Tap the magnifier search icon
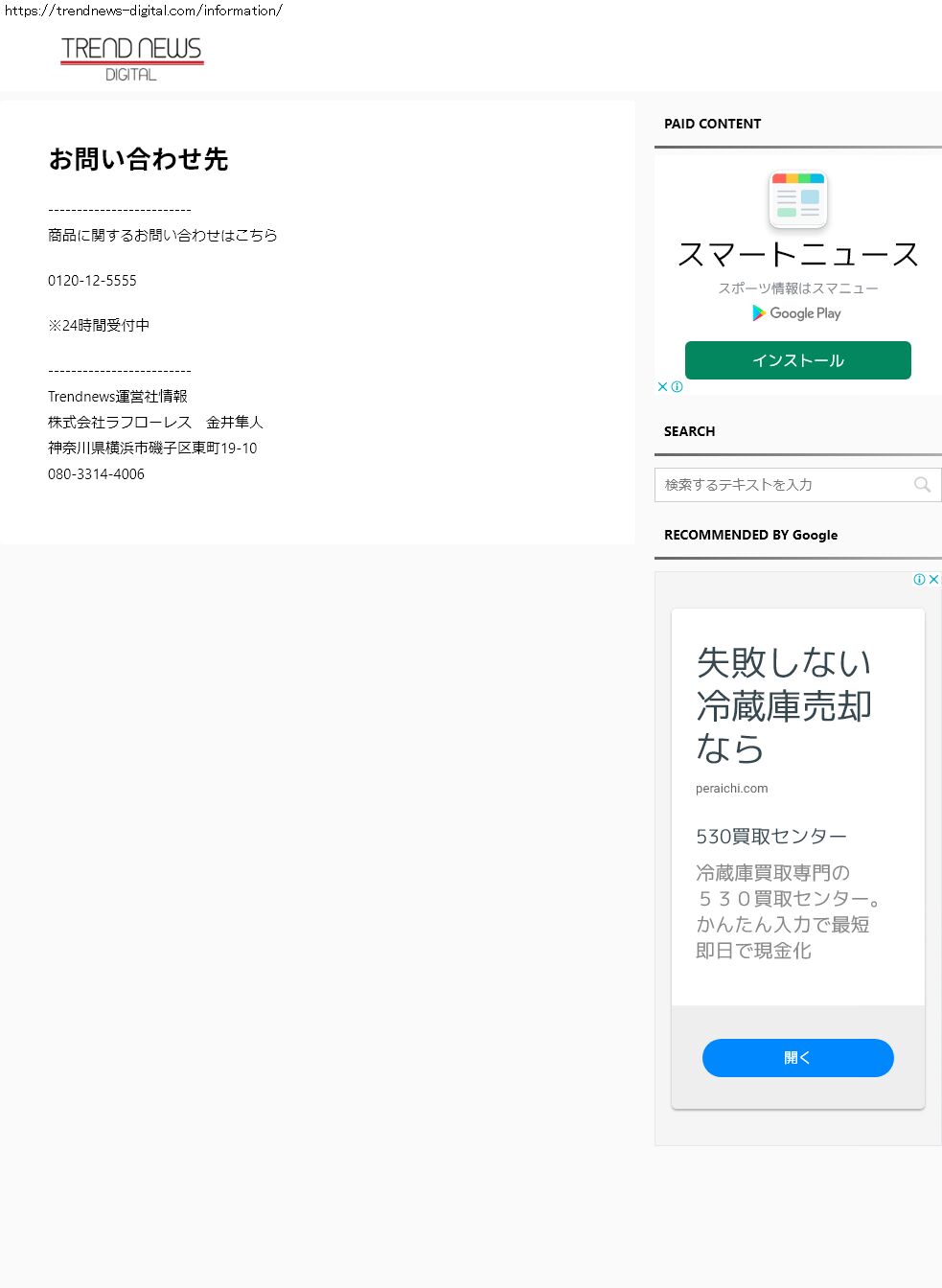 tap(922, 485)
